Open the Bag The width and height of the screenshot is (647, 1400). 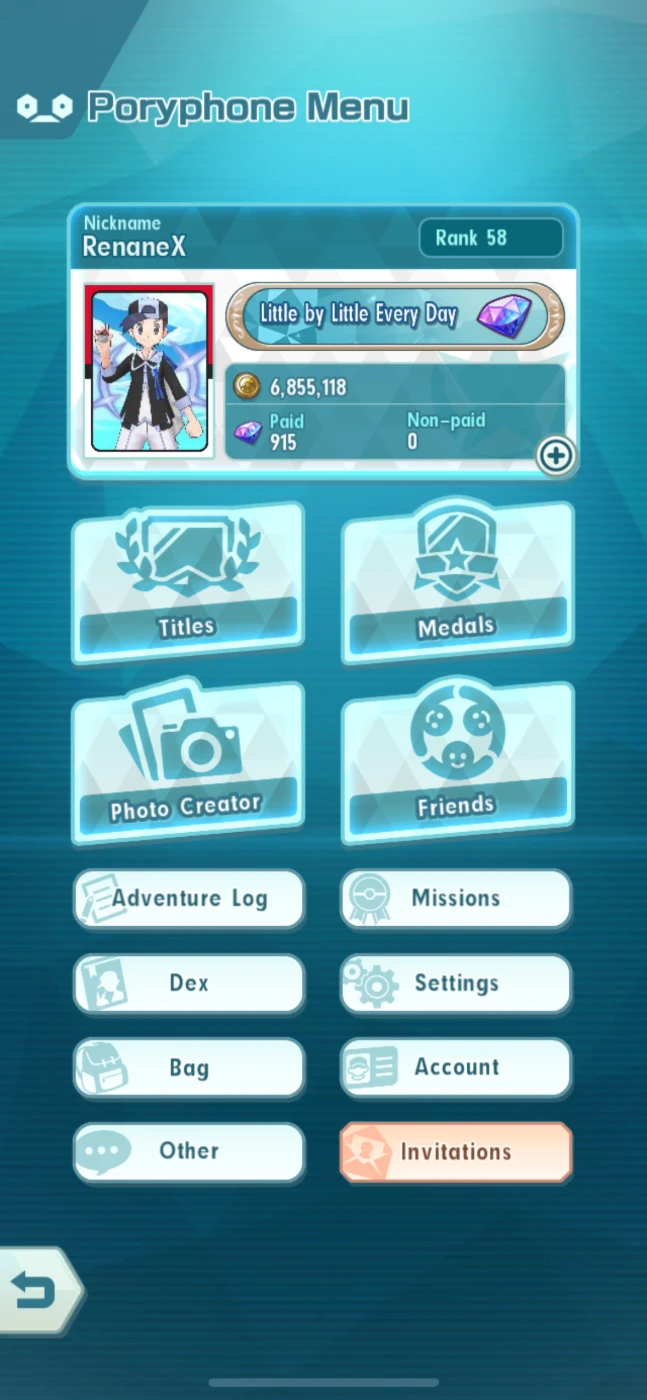click(188, 1067)
